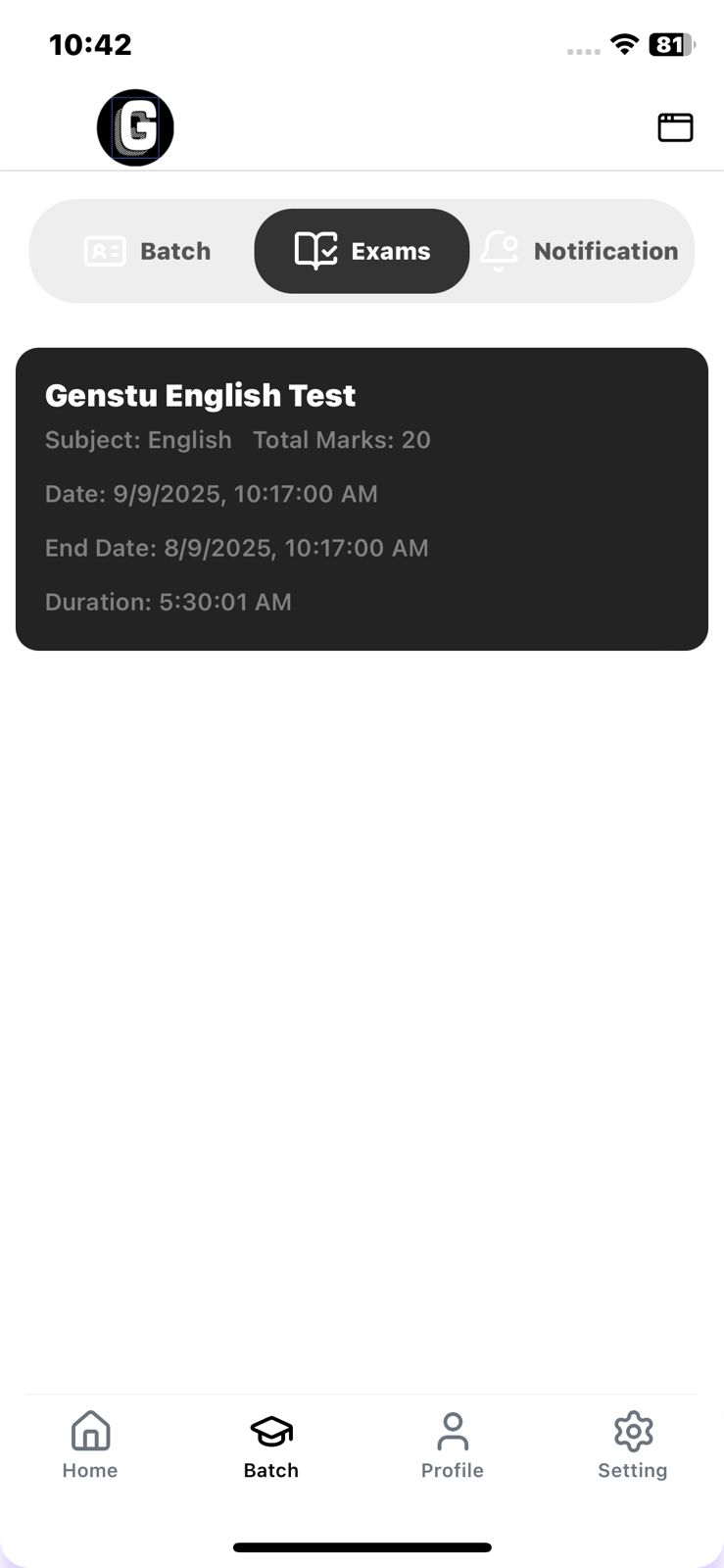Open the Genstu English Test card
The image size is (724, 1568).
(x=362, y=498)
